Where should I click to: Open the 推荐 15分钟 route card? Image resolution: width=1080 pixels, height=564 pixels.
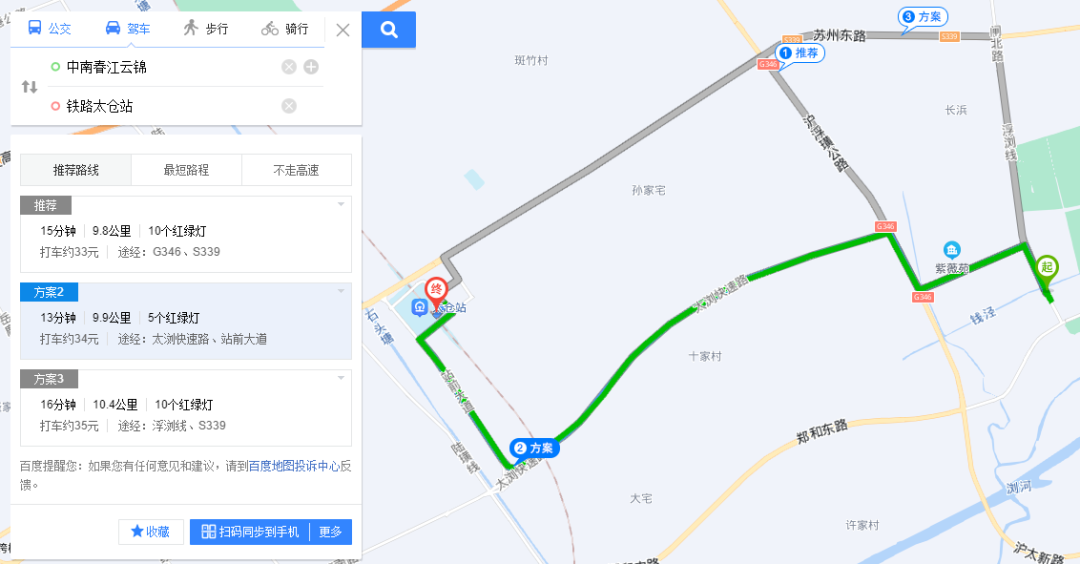[185, 240]
